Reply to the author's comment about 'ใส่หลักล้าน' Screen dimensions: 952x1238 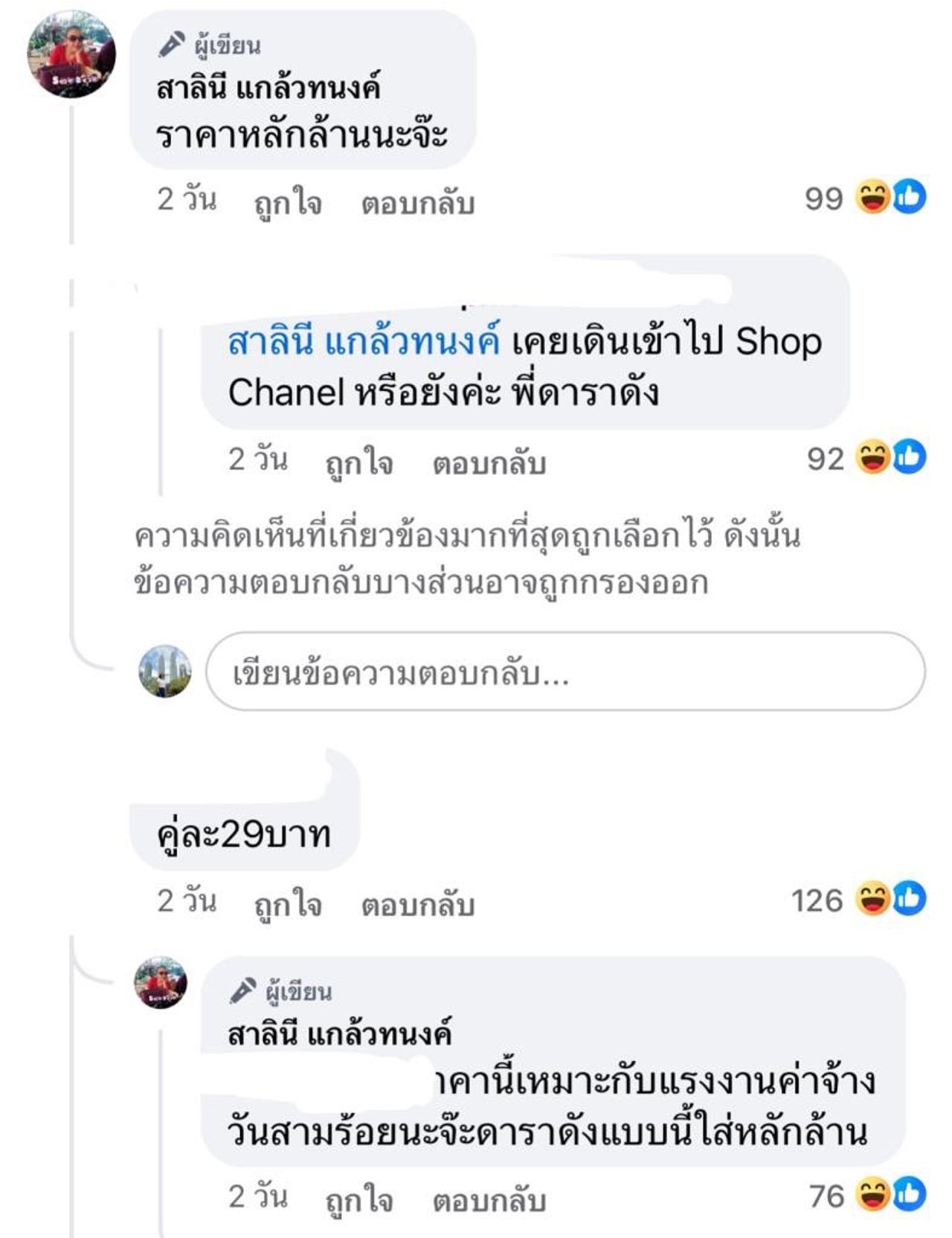[x=489, y=1199]
